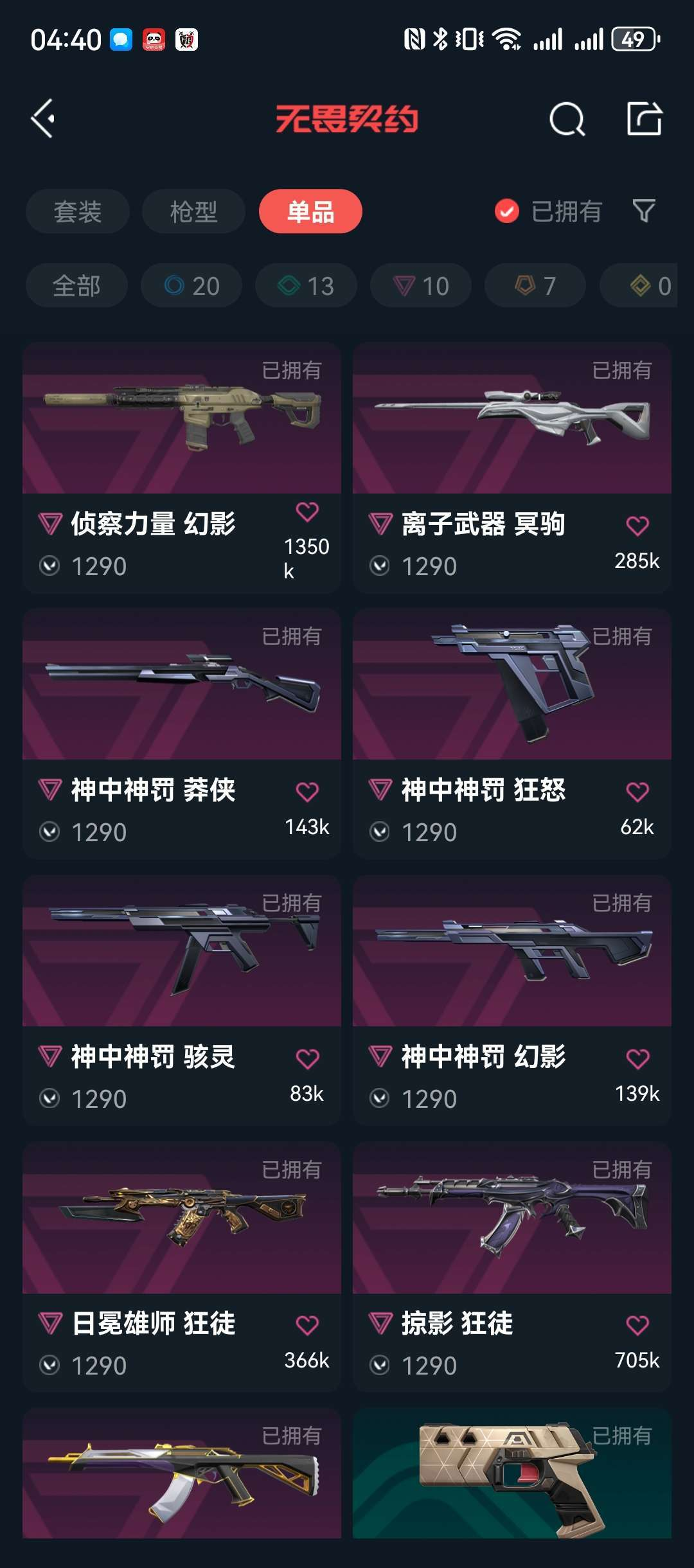The image size is (694, 1568).
Task: Open the filter funnel icon
Action: [644, 211]
